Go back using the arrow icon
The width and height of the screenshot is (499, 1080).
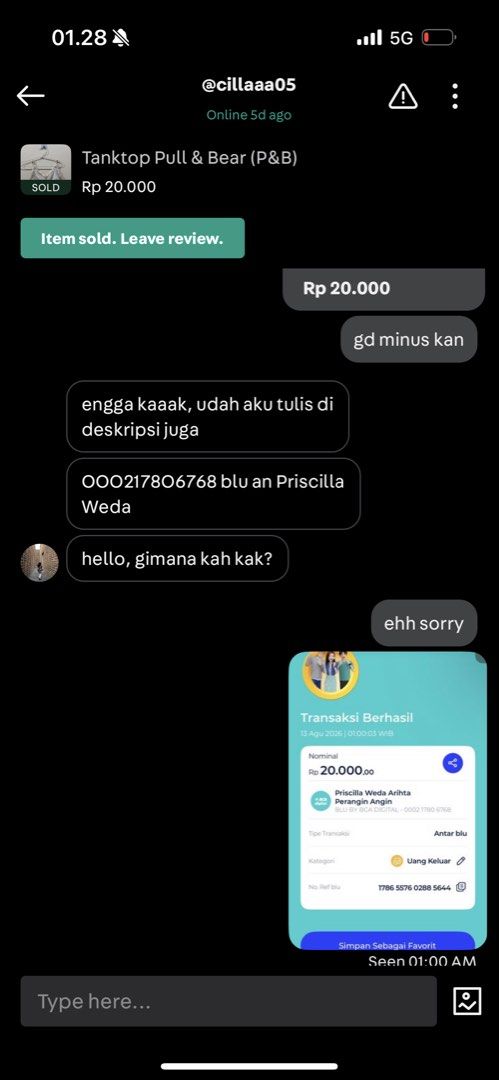pyautogui.click(x=30, y=96)
